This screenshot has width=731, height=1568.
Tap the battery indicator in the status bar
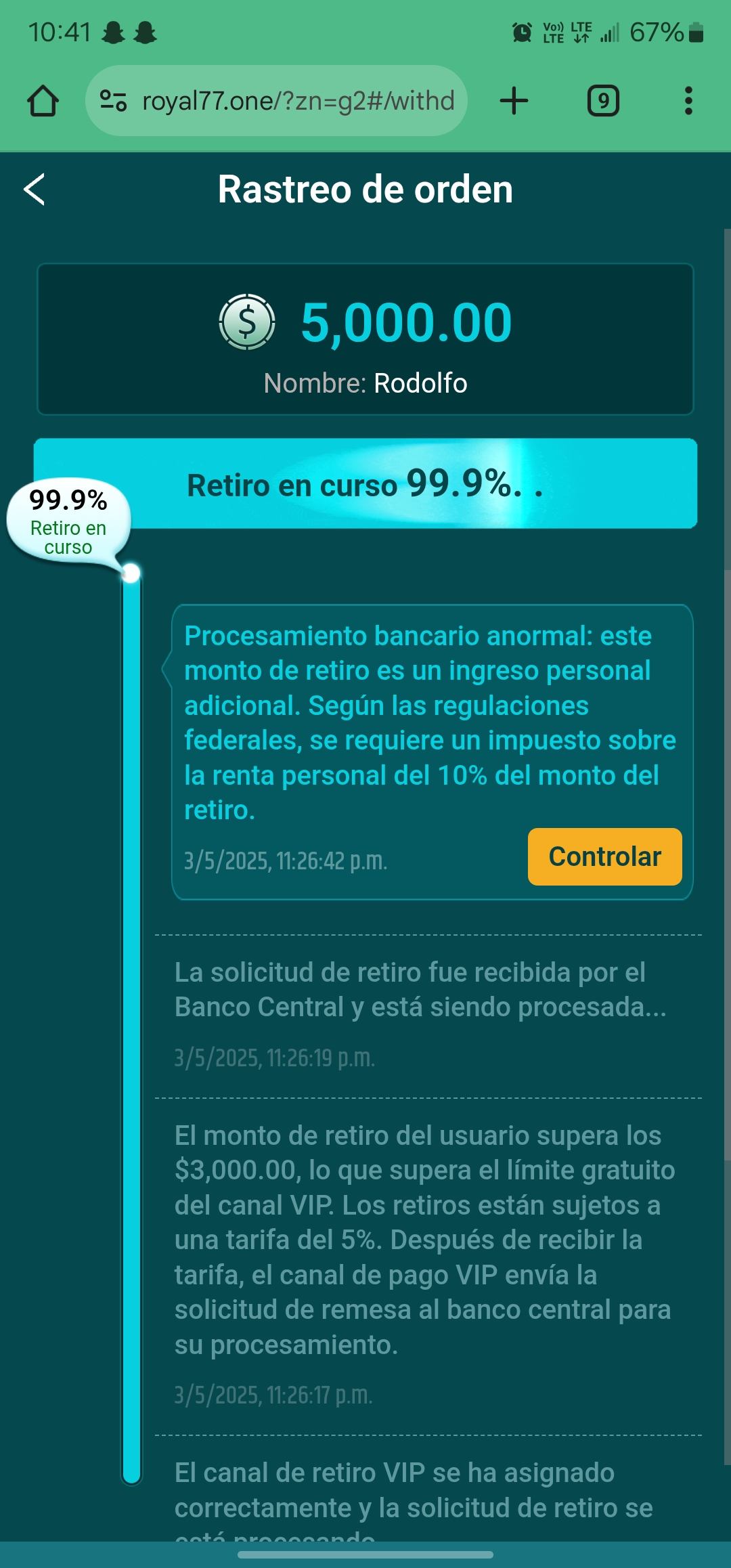click(692, 30)
